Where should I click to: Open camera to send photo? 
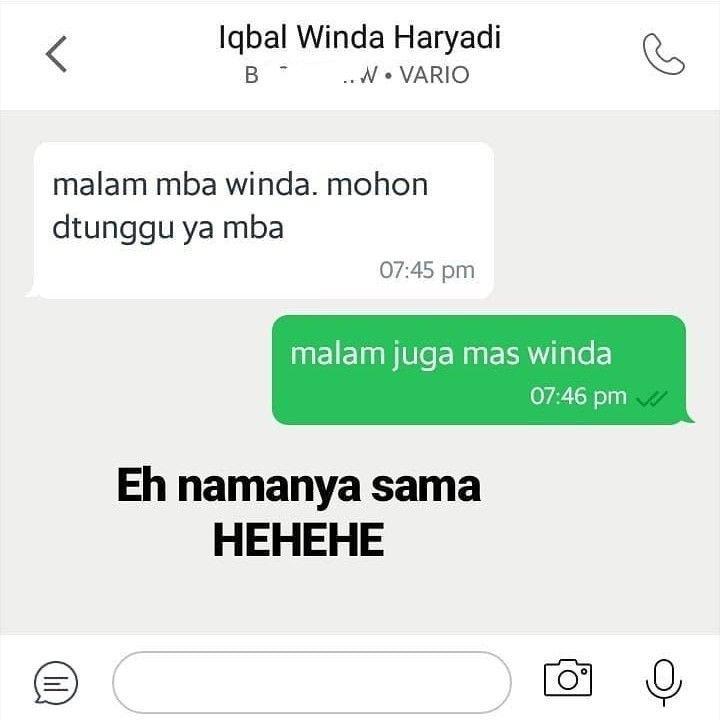[567, 678]
